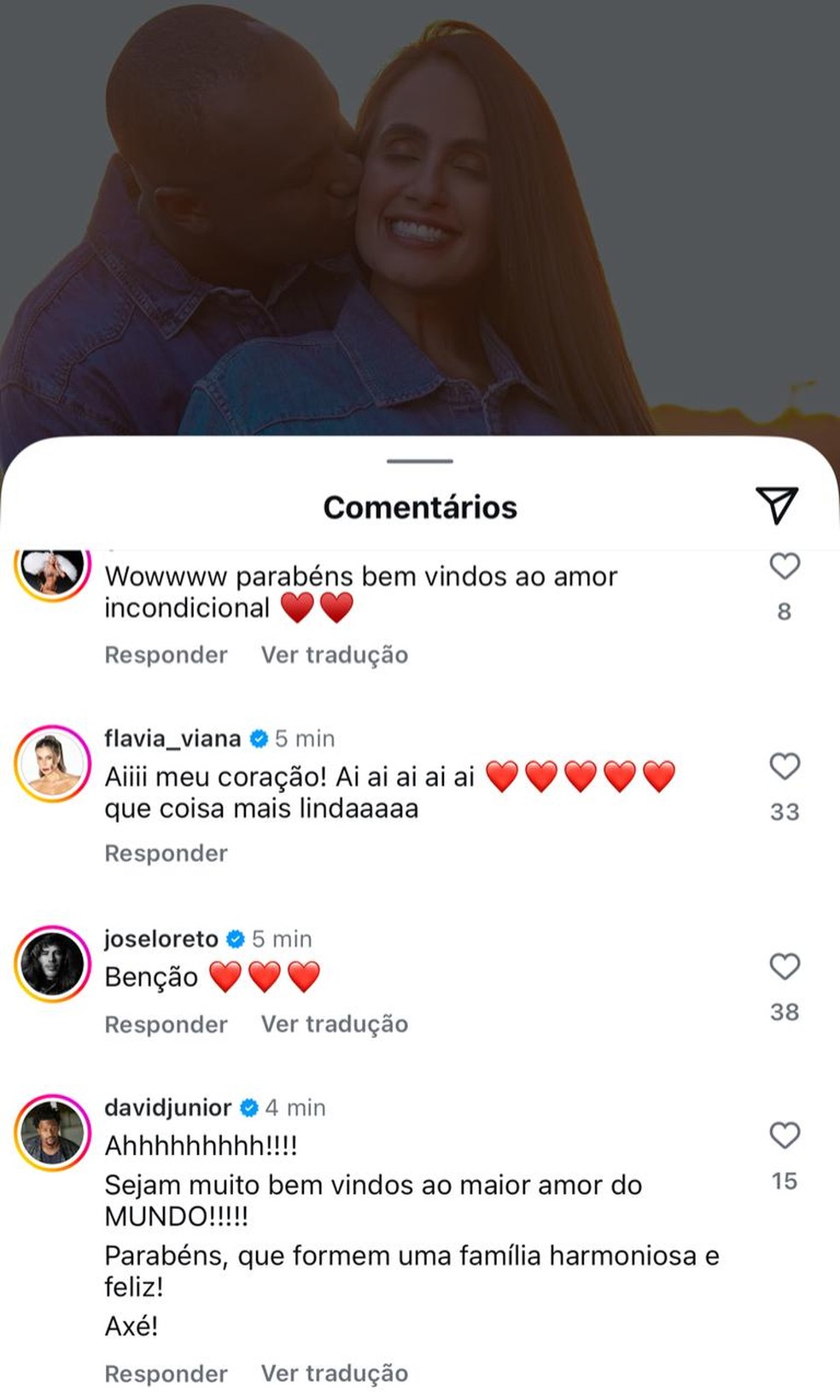
Task: Like flavia_viana's comment
Action: (785, 767)
